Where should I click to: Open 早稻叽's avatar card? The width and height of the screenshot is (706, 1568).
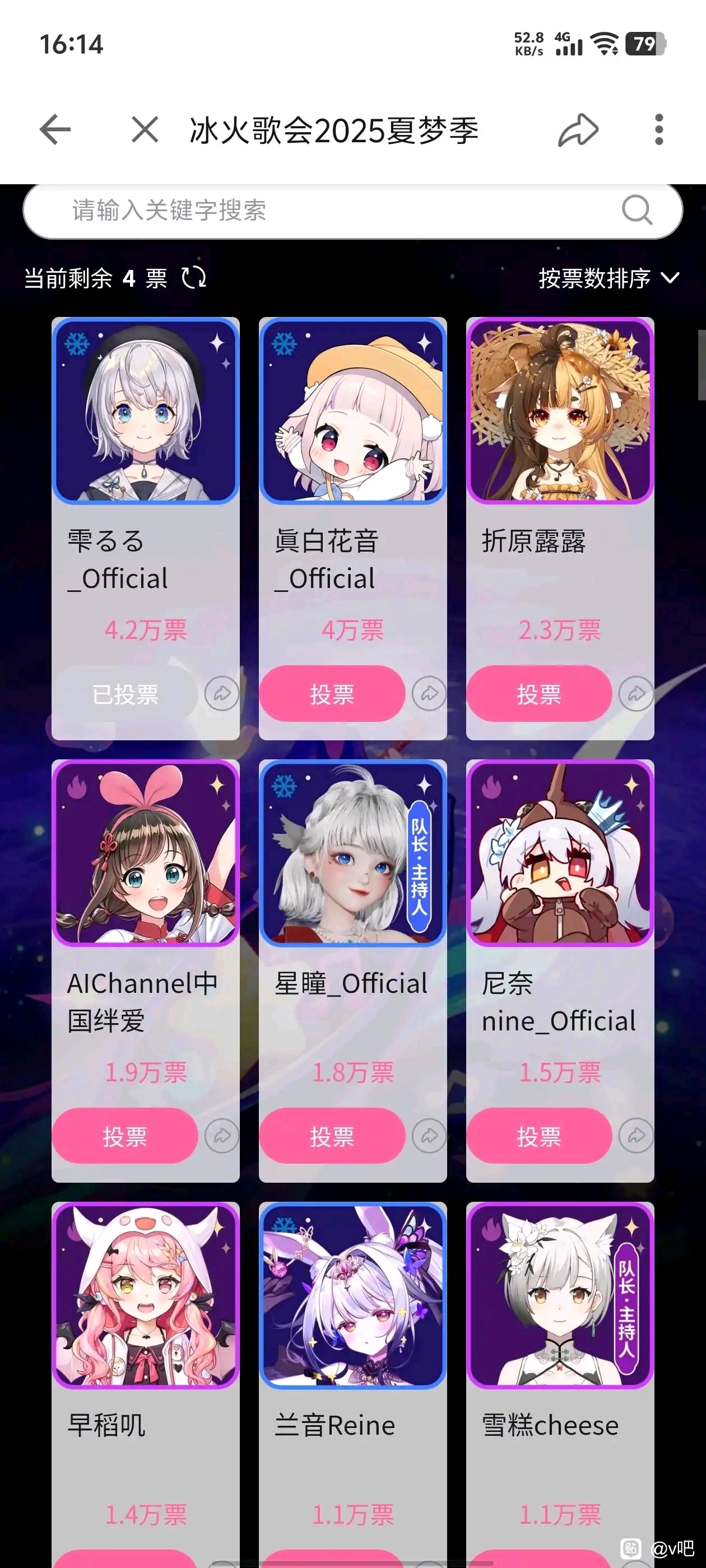pyautogui.click(x=146, y=1295)
